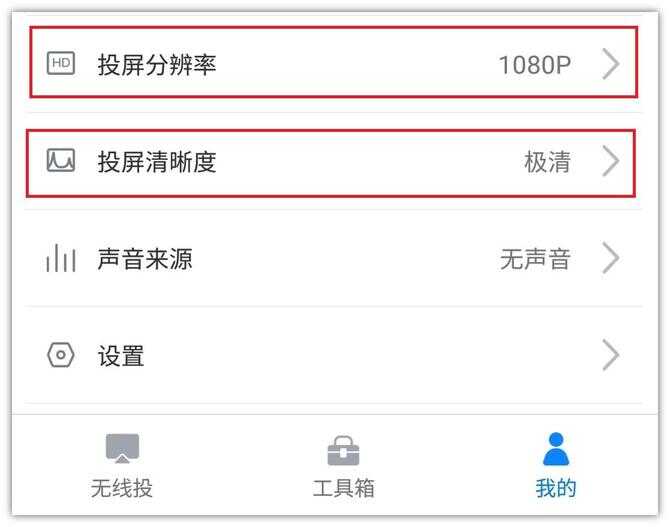Open the 声音来源 option
Image resolution: width=670 pixels, height=527 pixels.
click(332, 259)
